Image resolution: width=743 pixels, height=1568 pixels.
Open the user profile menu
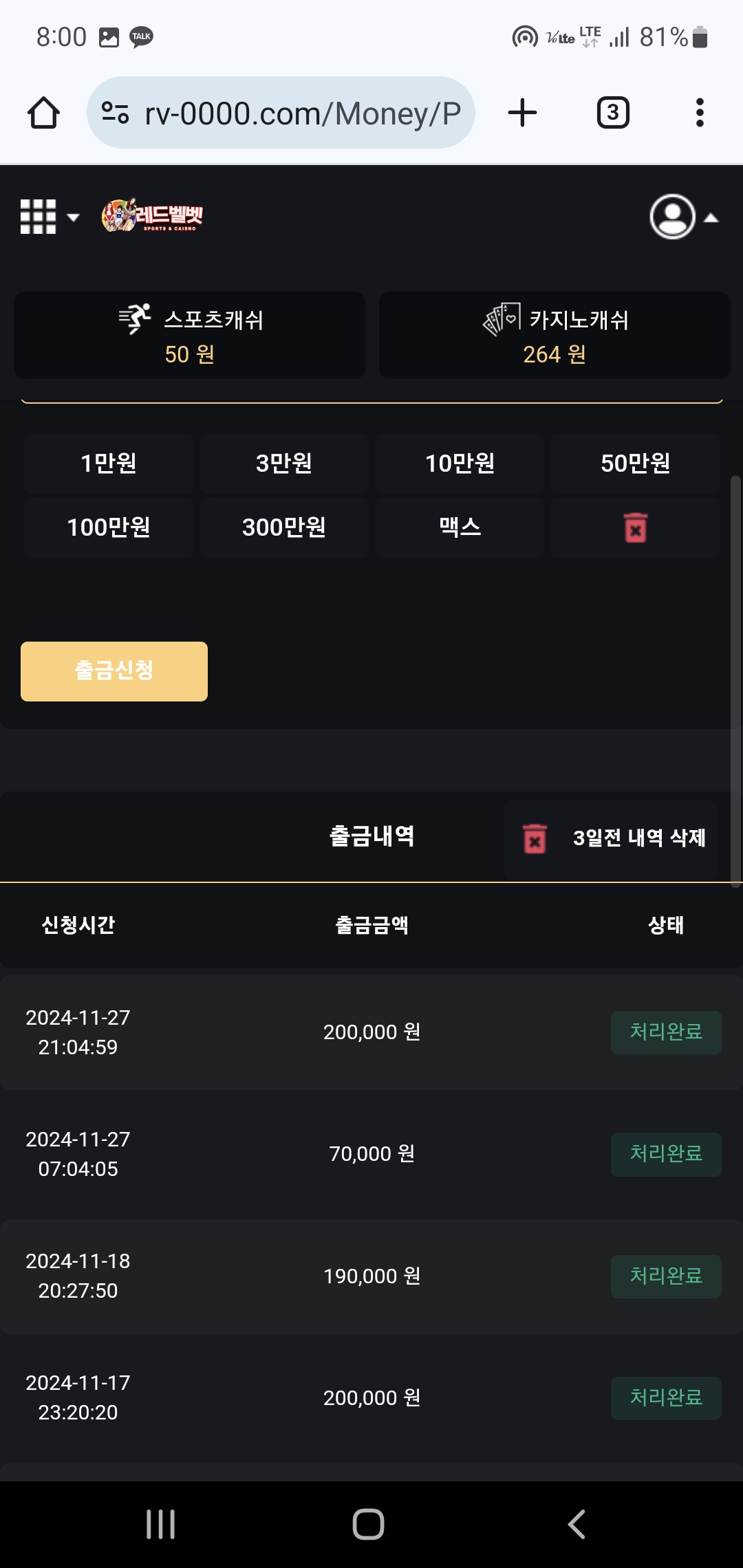point(683,217)
